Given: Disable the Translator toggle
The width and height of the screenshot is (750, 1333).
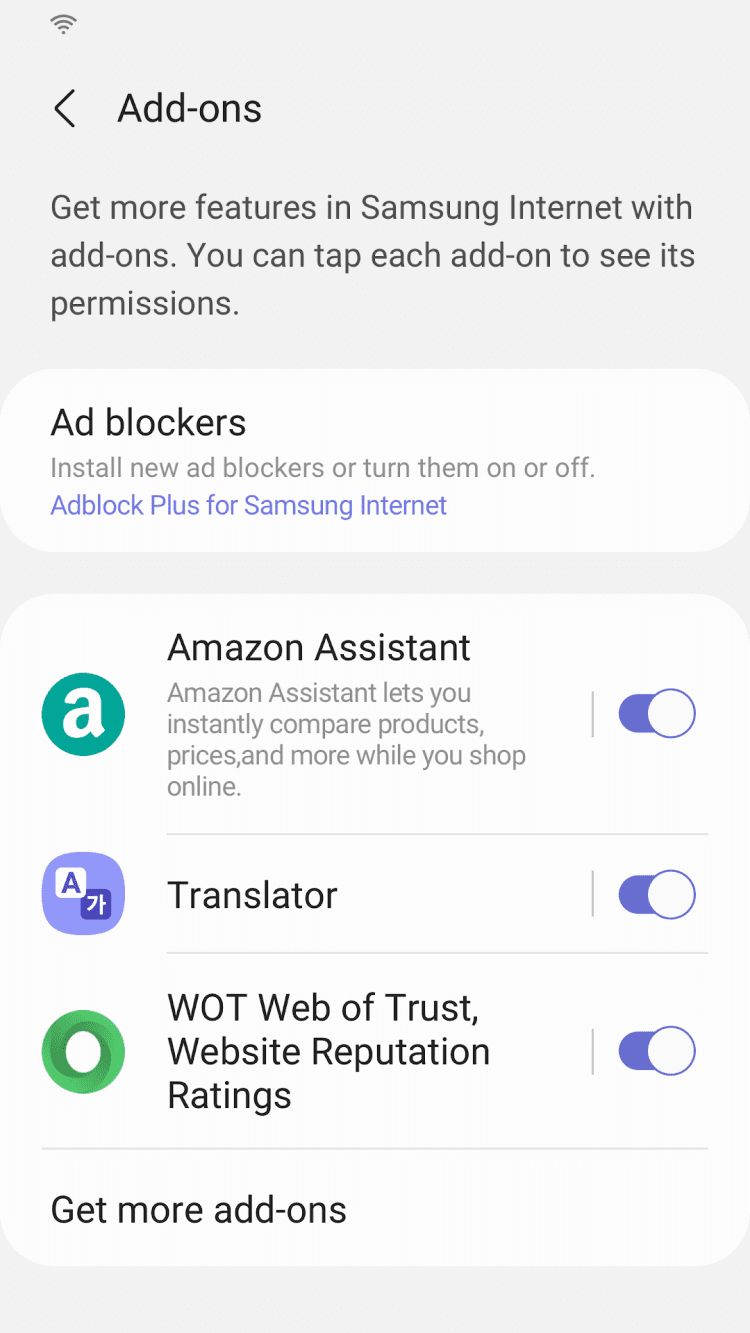Looking at the screenshot, I should coord(656,895).
